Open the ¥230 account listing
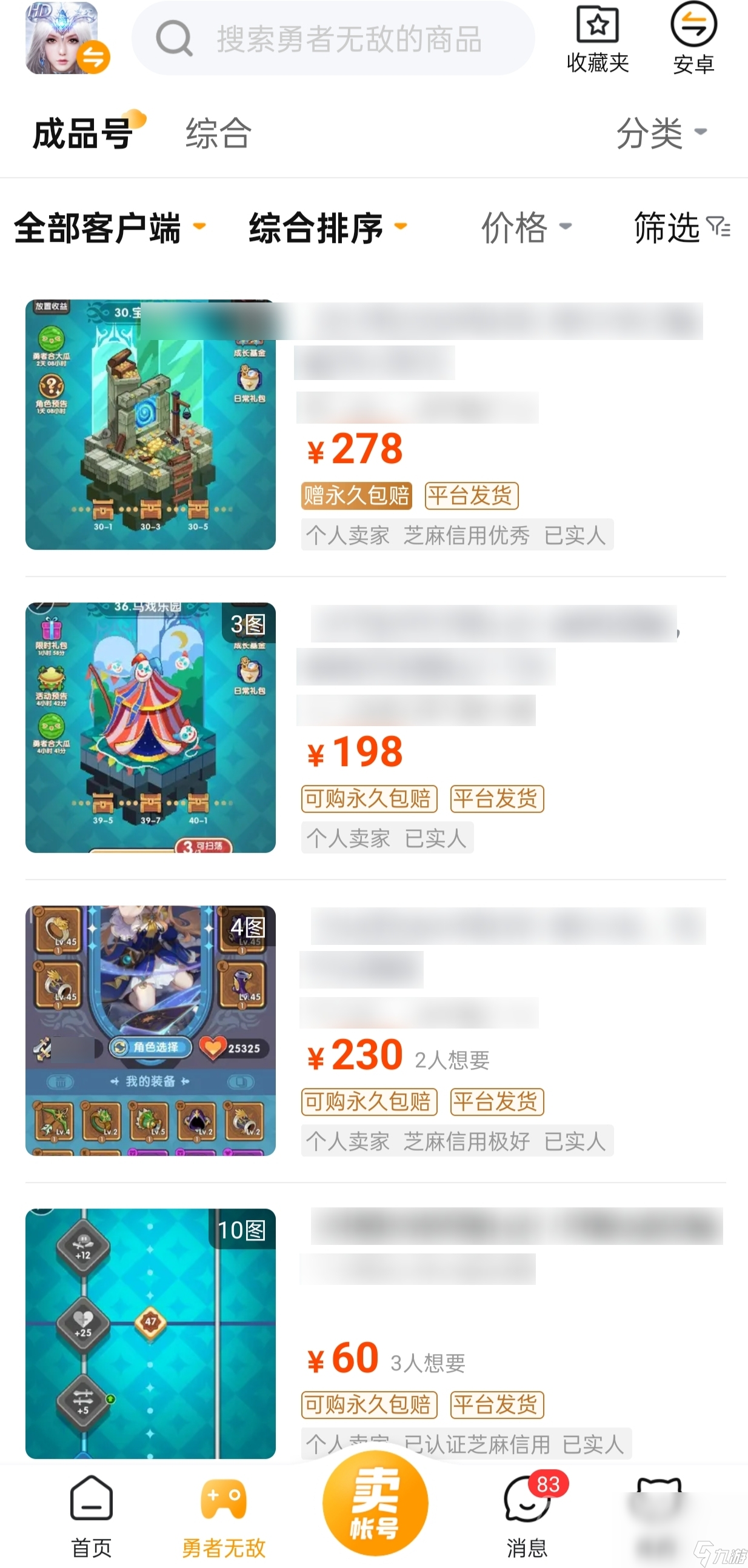This screenshot has height=1568, width=748. pyautogui.click(x=375, y=1030)
